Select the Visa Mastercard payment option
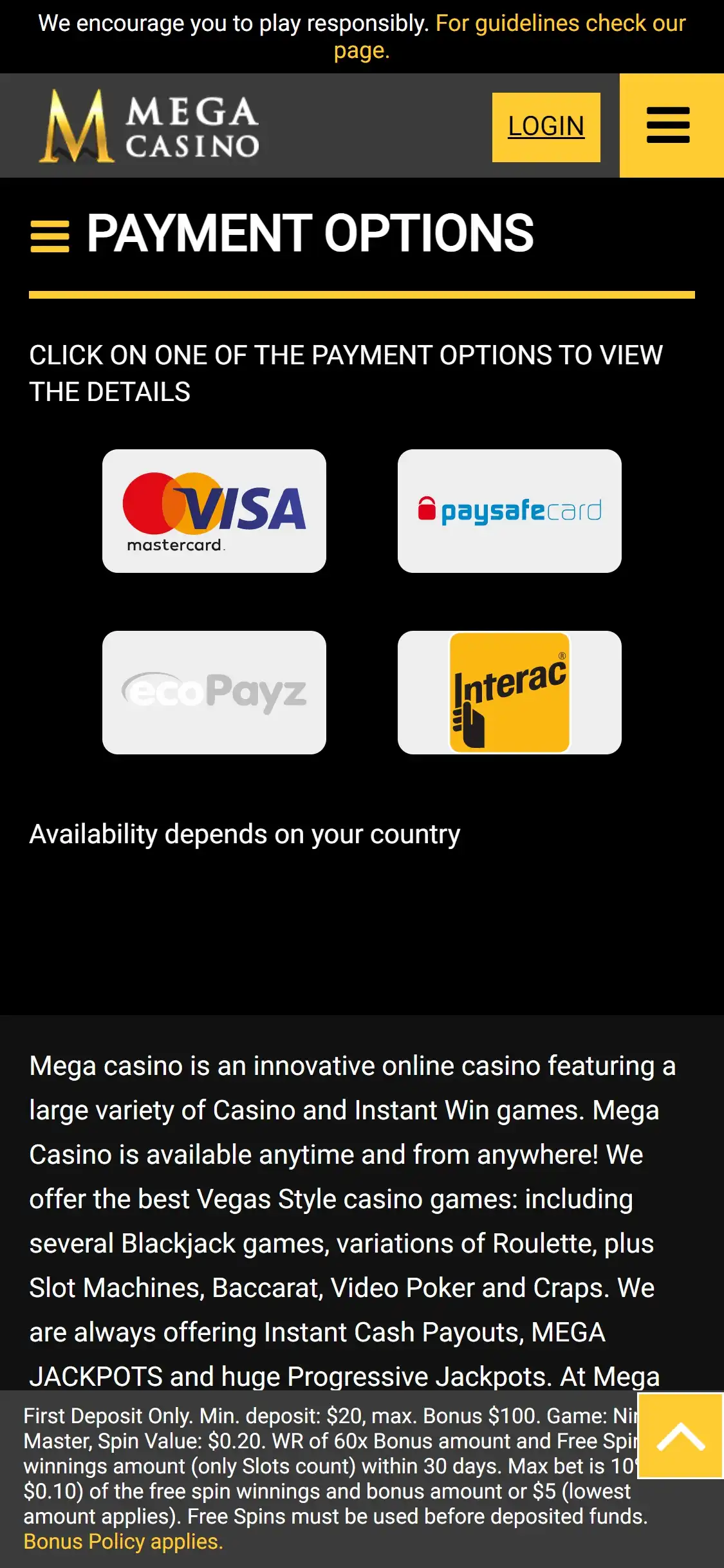 tap(214, 511)
